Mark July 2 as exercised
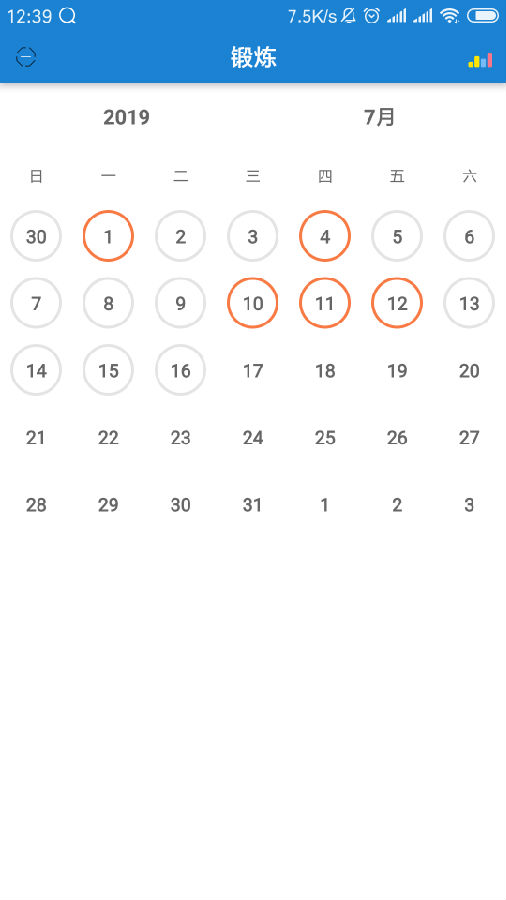 (181, 236)
